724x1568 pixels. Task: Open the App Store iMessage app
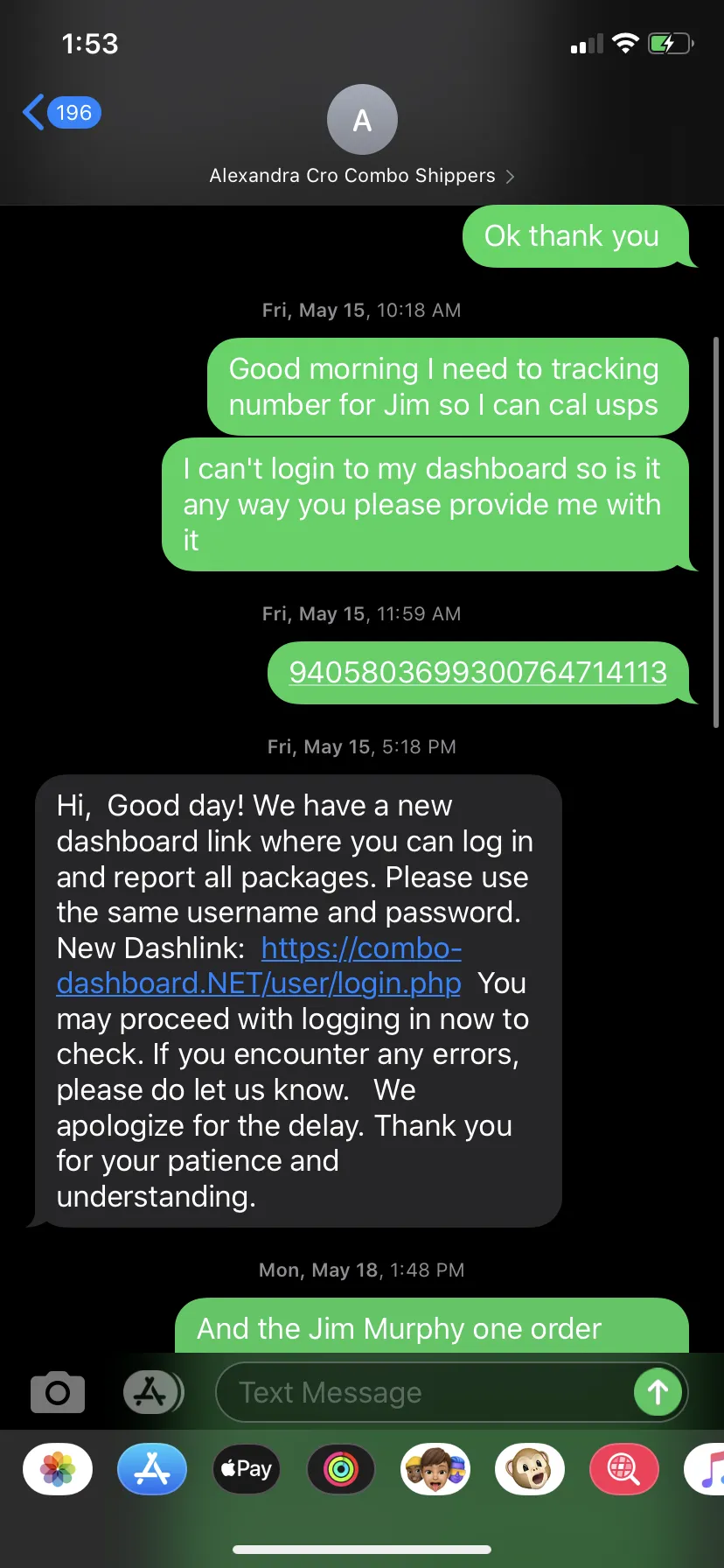(152, 1469)
